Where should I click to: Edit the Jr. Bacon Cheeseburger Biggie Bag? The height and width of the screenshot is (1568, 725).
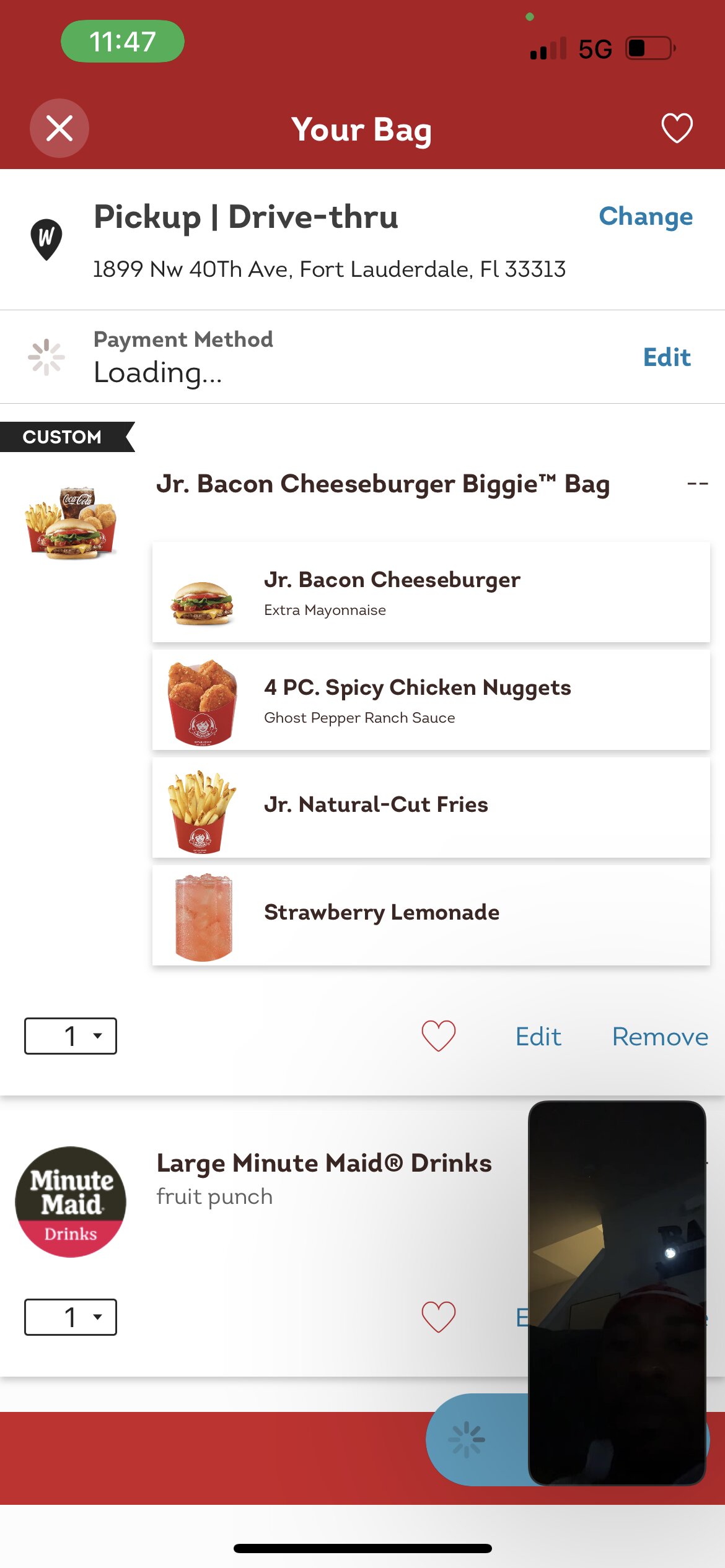pyautogui.click(x=538, y=1037)
